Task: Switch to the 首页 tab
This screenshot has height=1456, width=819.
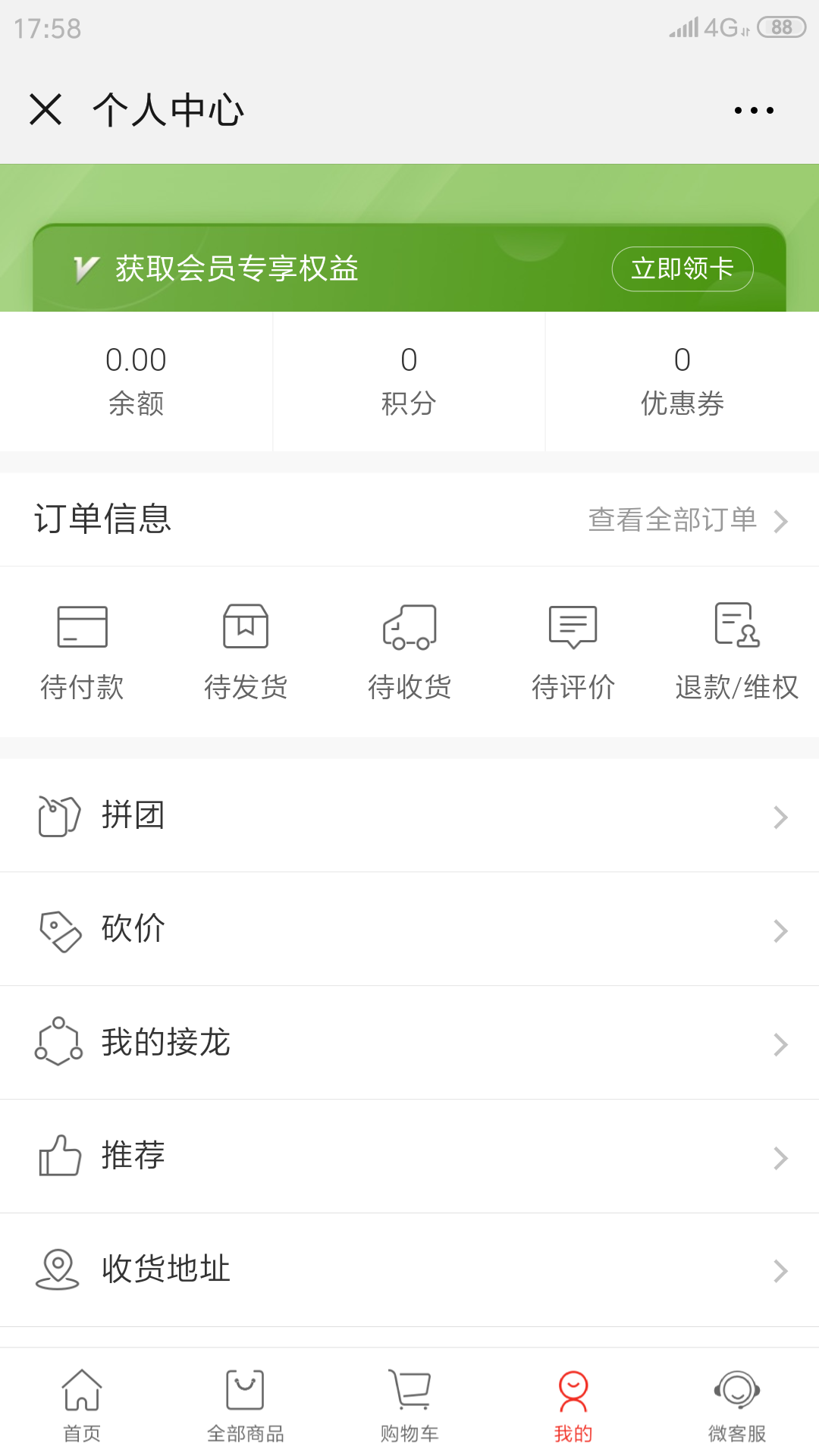Action: coord(82,1405)
